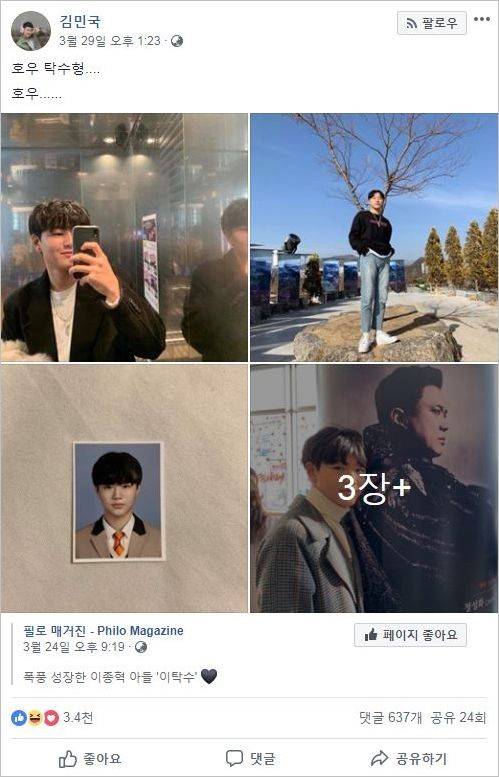Share the post with 공유하기

(x=409, y=758)
